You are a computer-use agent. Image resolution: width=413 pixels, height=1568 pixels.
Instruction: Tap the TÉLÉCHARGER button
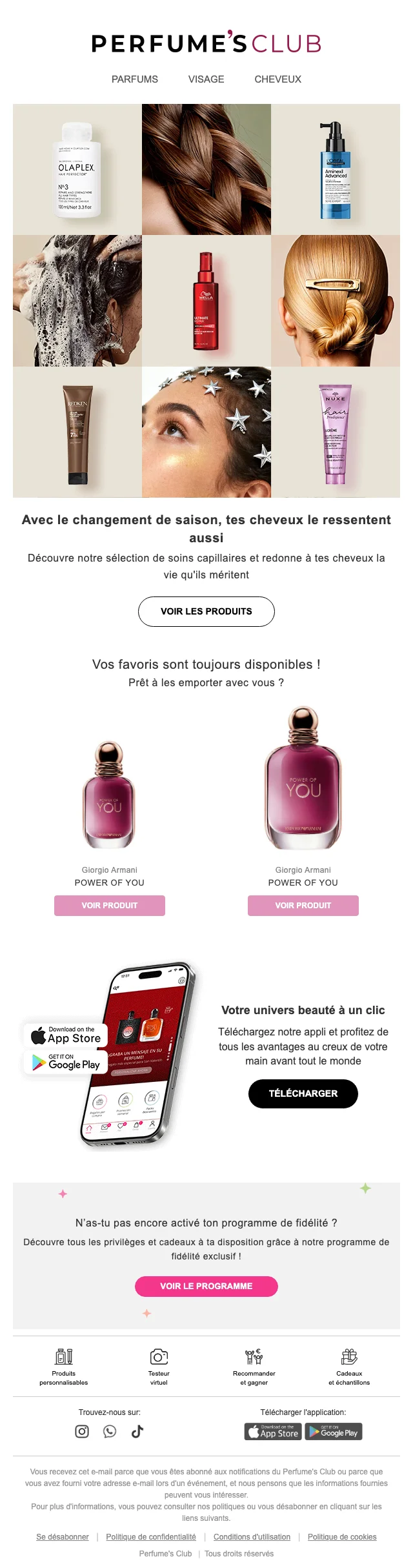303,1094
